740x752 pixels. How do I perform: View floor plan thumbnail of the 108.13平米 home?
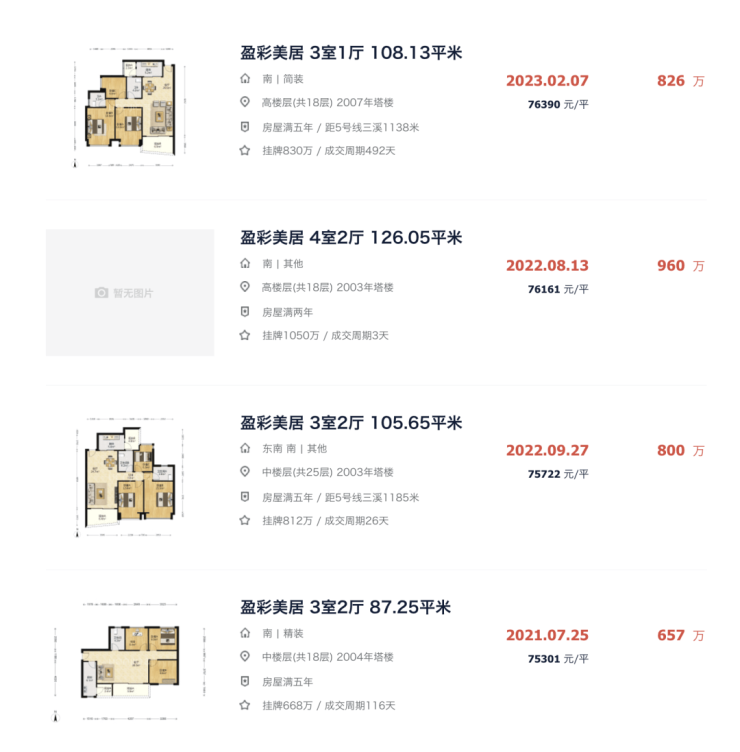130,108
